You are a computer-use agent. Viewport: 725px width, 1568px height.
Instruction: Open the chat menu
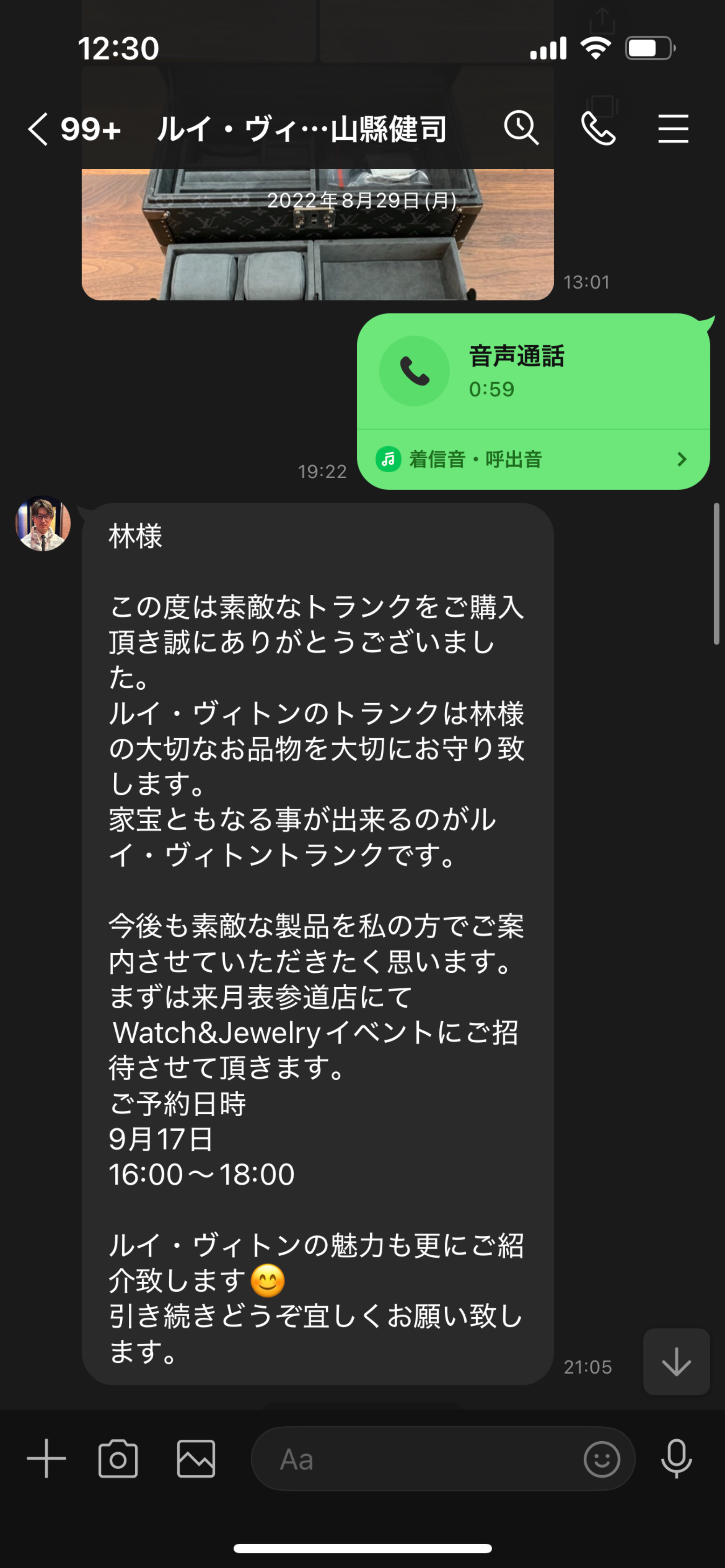(673, 129)
